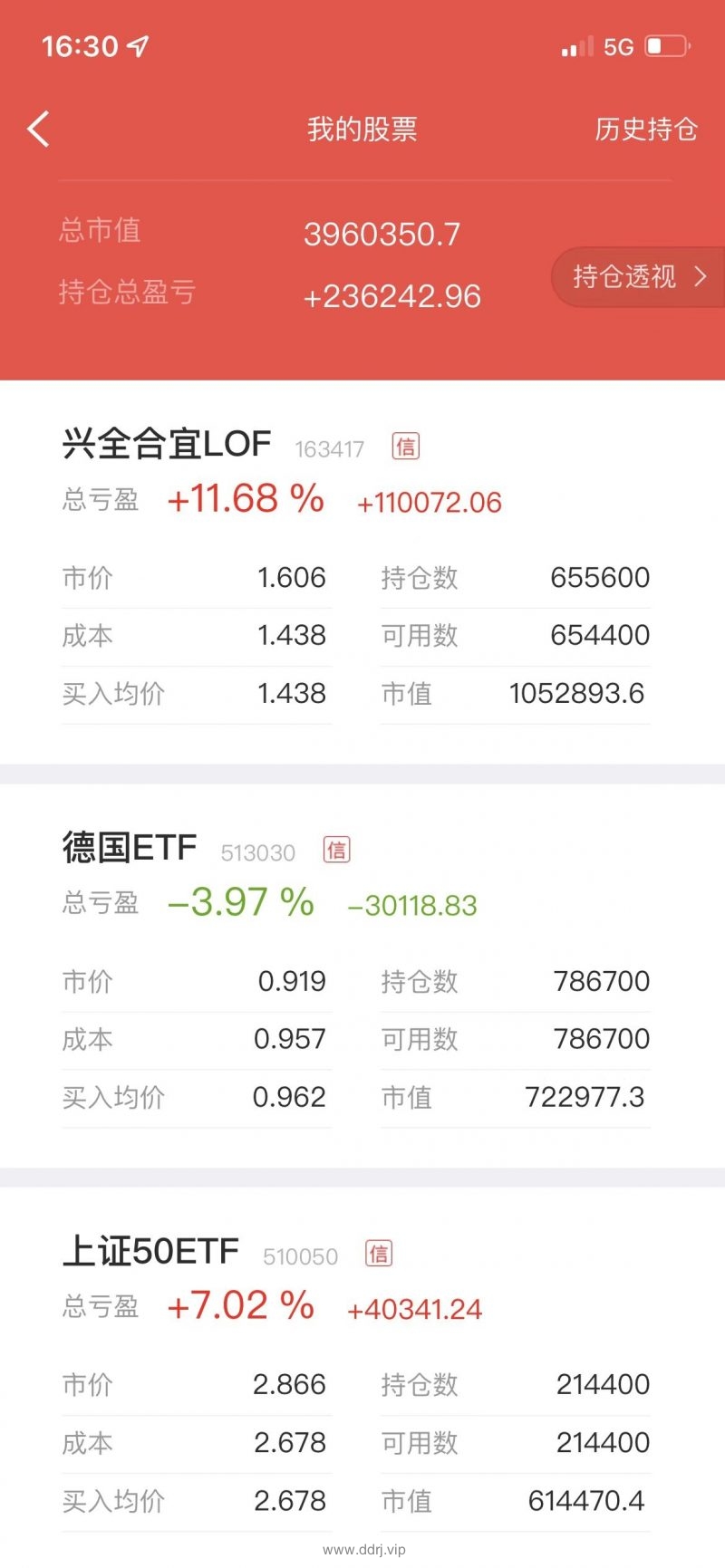
Task: Open 历史持仓 history holdings
Action: [x=646, y=130]
